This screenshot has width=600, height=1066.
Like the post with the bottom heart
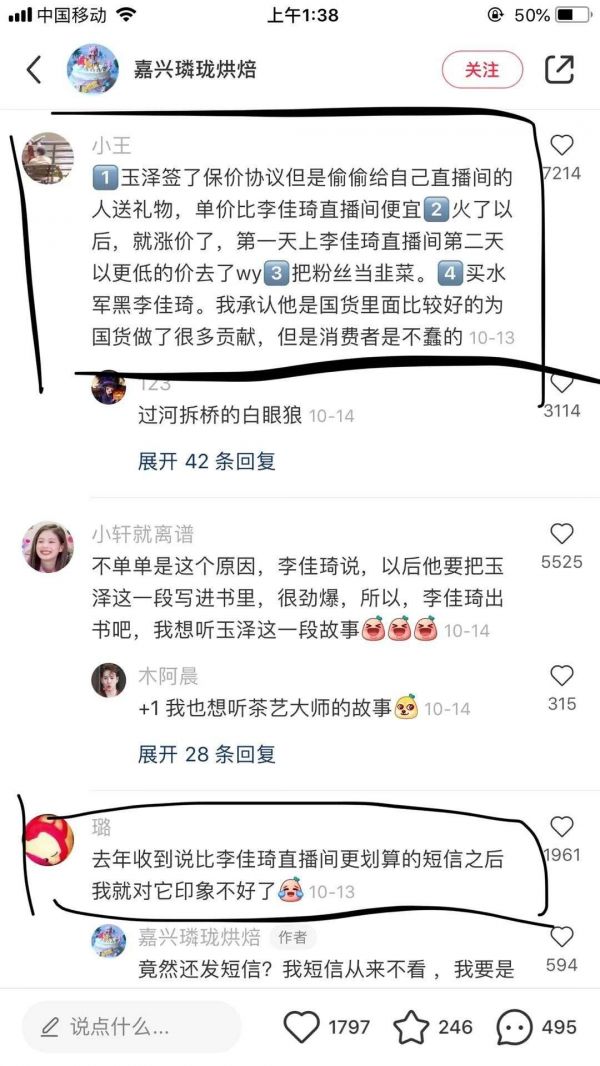[301, 1027]
